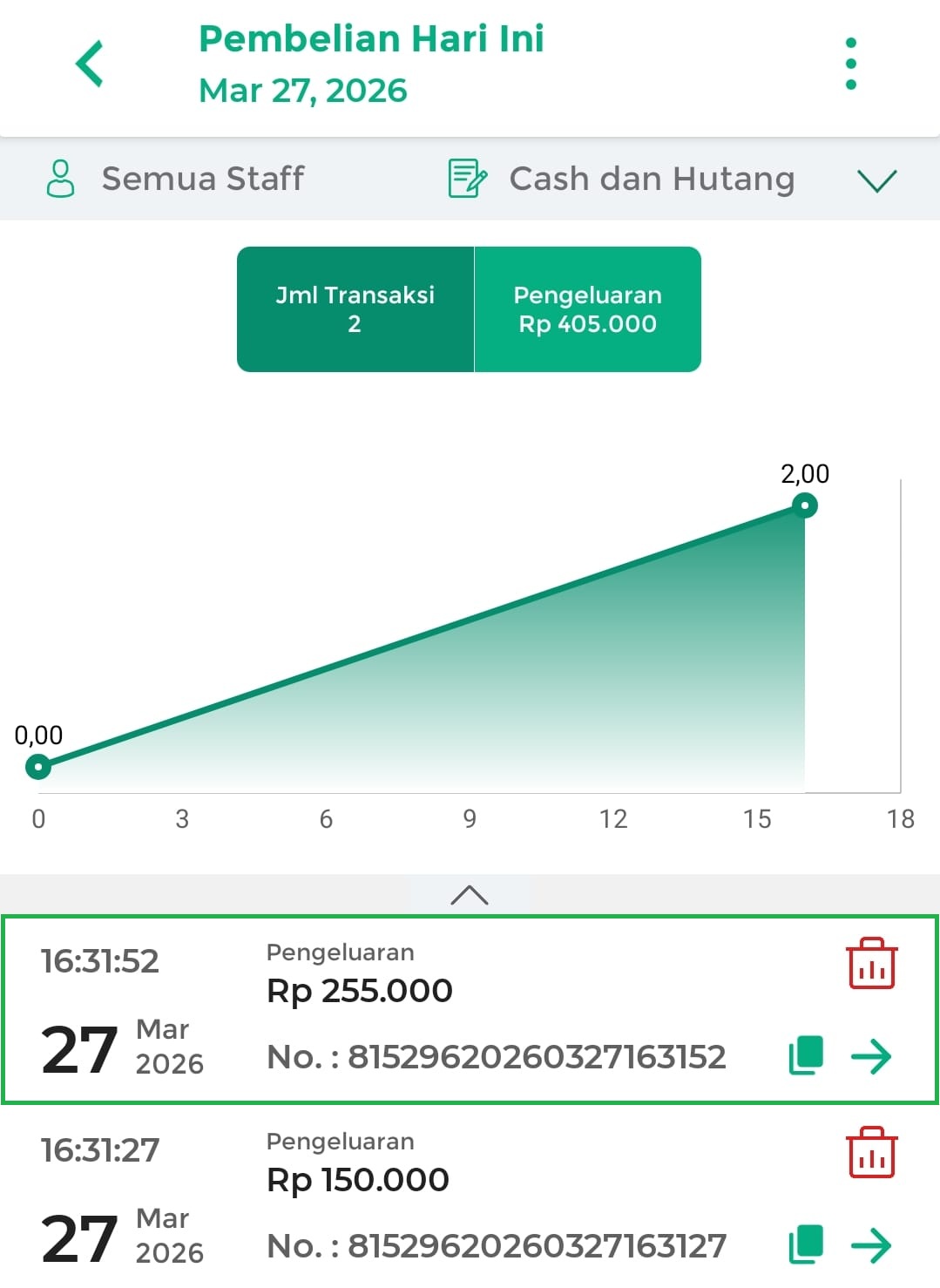Delete the Rp 150.000 transaction

coord(871,1153)
